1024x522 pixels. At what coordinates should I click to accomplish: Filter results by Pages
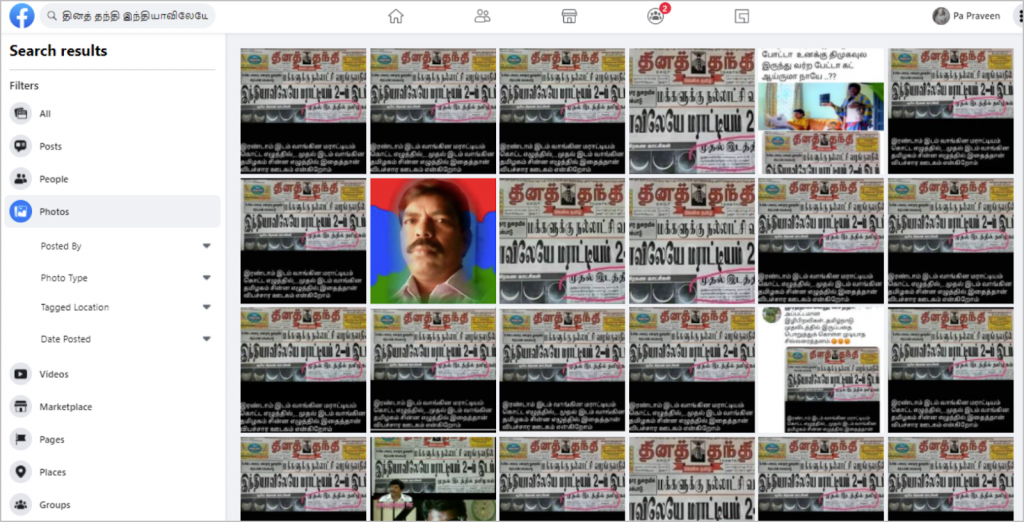pos(52,439)
